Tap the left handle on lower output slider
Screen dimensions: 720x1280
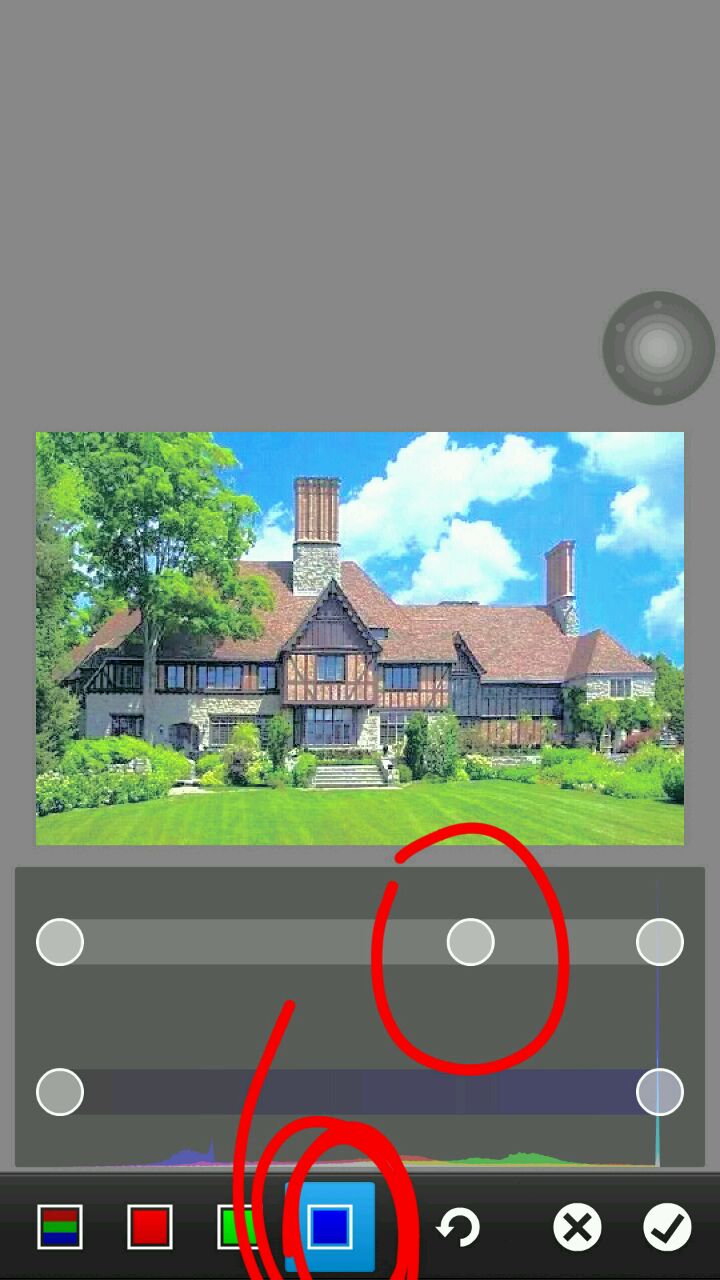pyautogui.click(x=60, y=1092)
